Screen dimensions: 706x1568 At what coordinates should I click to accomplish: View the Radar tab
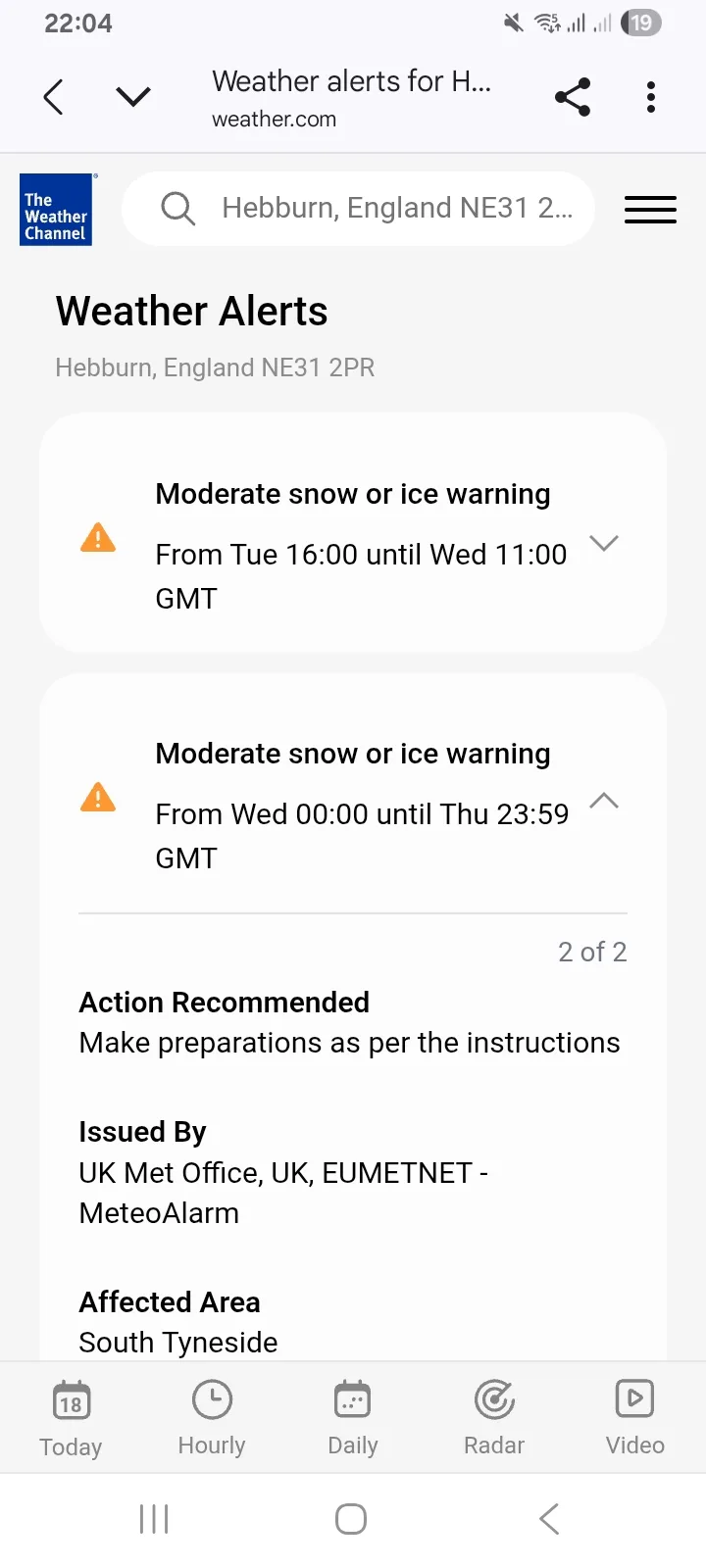(x=494, y=1417)
